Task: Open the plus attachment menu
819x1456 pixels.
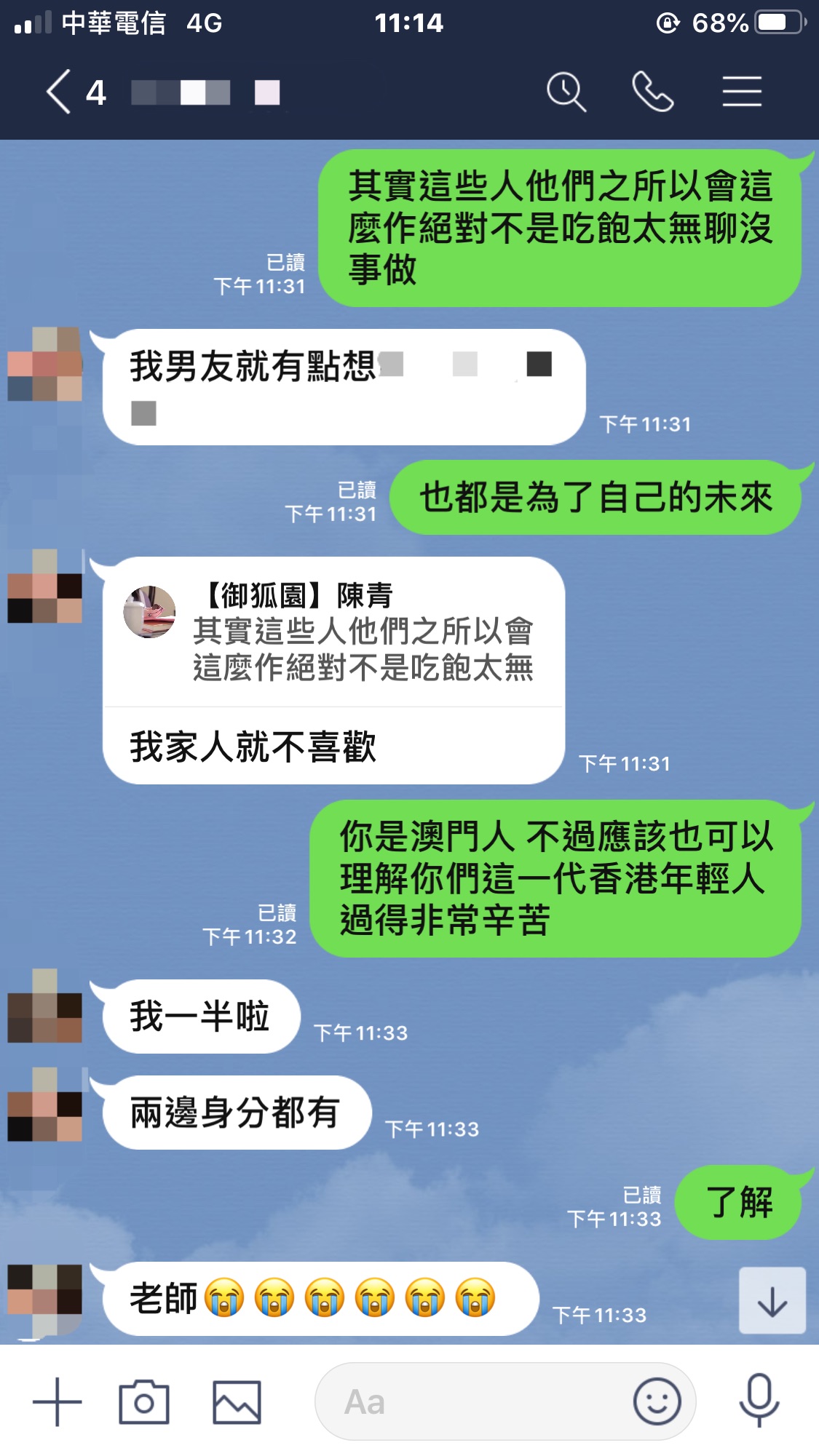Action: point(57,1401)
